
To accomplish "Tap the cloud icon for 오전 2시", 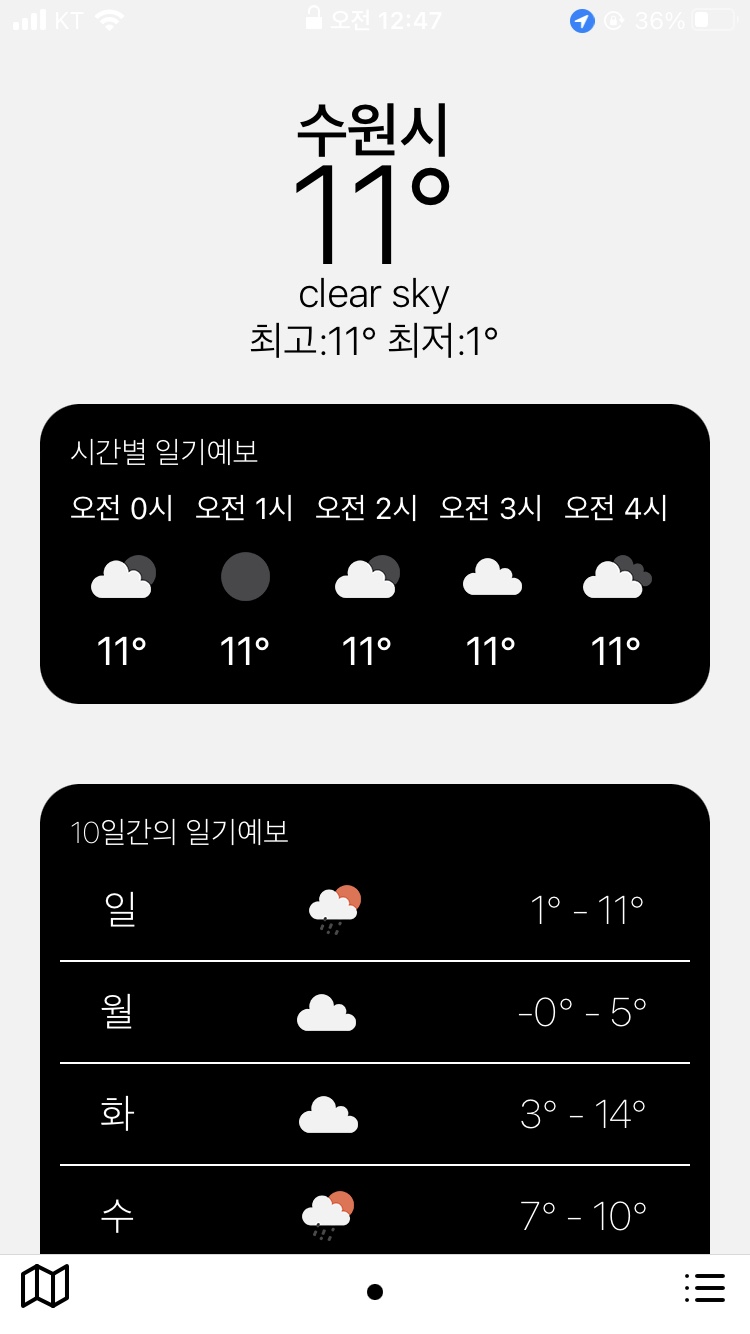I will tap(367, 578).
